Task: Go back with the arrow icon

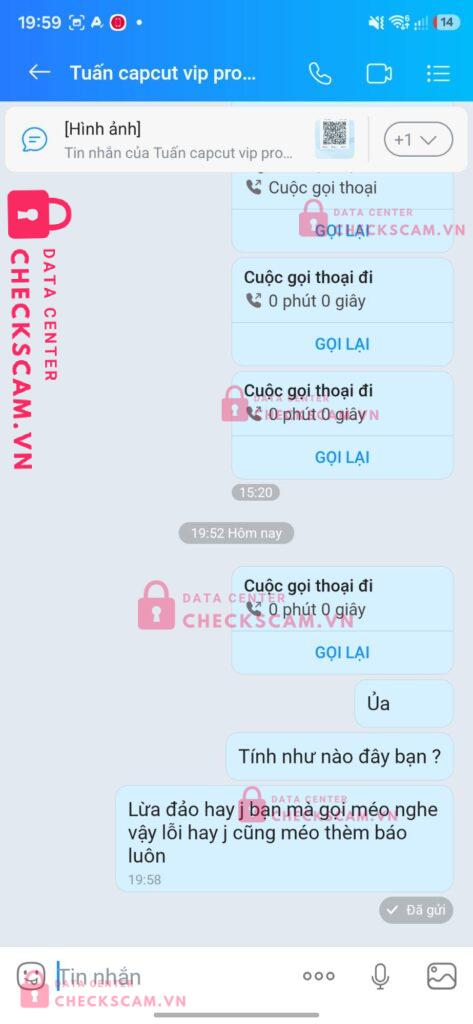Action: click(x=39, y=72)
